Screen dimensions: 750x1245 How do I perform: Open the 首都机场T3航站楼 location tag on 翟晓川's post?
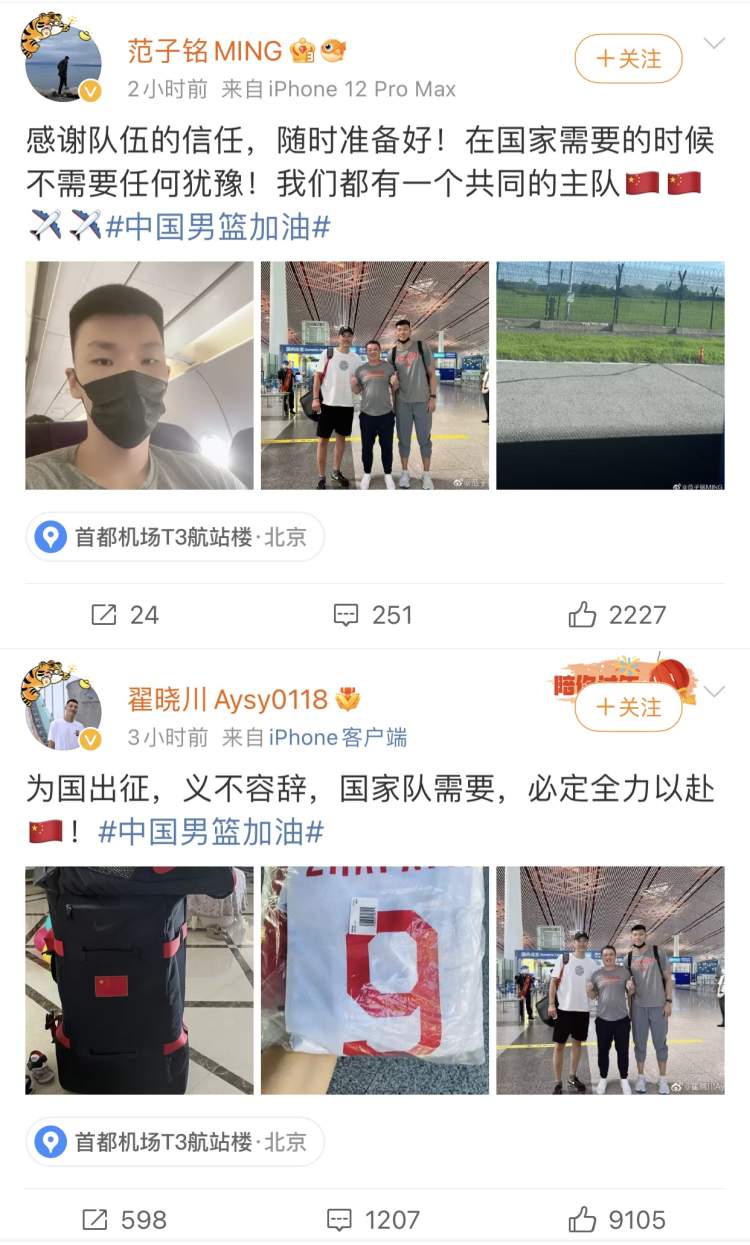[175, 1141]
